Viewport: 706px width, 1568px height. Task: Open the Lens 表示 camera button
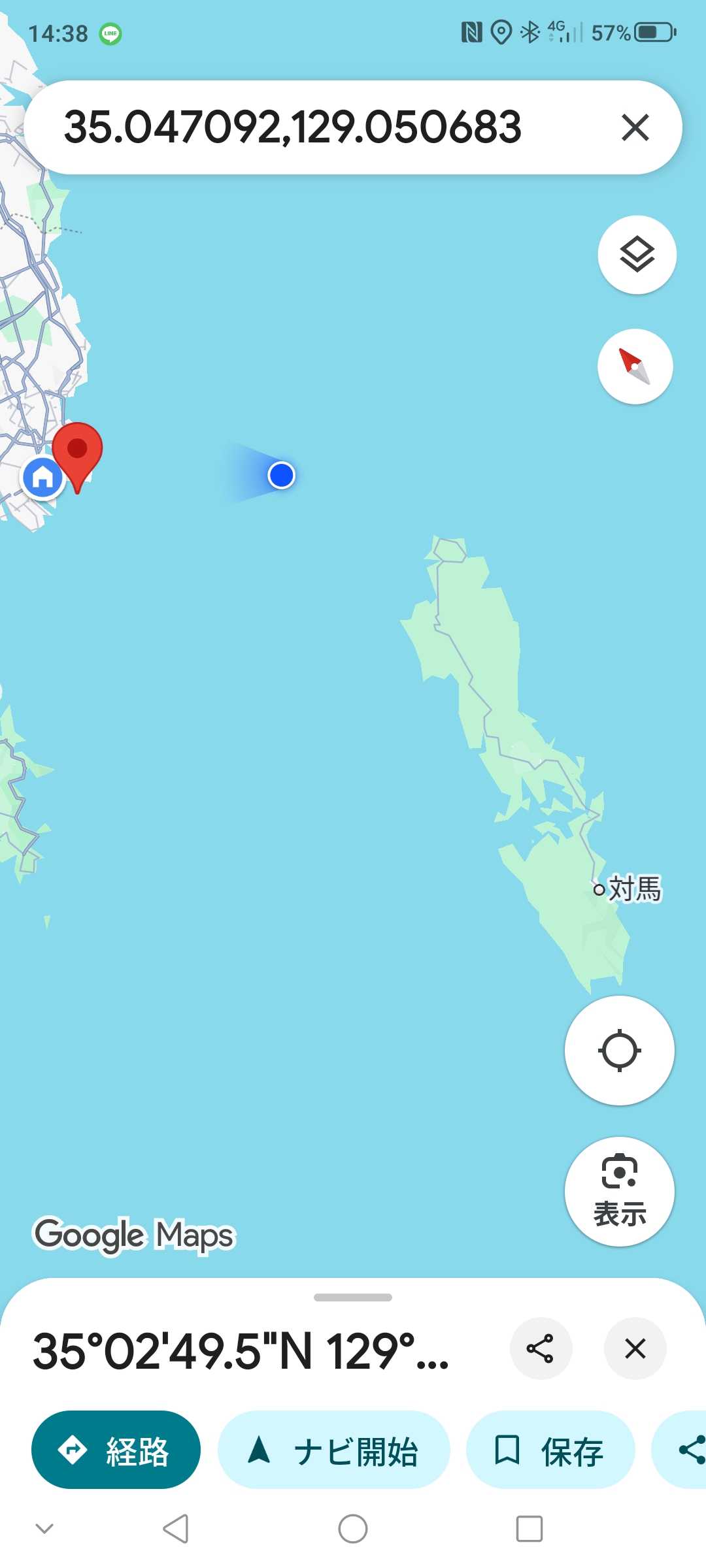619,1192
